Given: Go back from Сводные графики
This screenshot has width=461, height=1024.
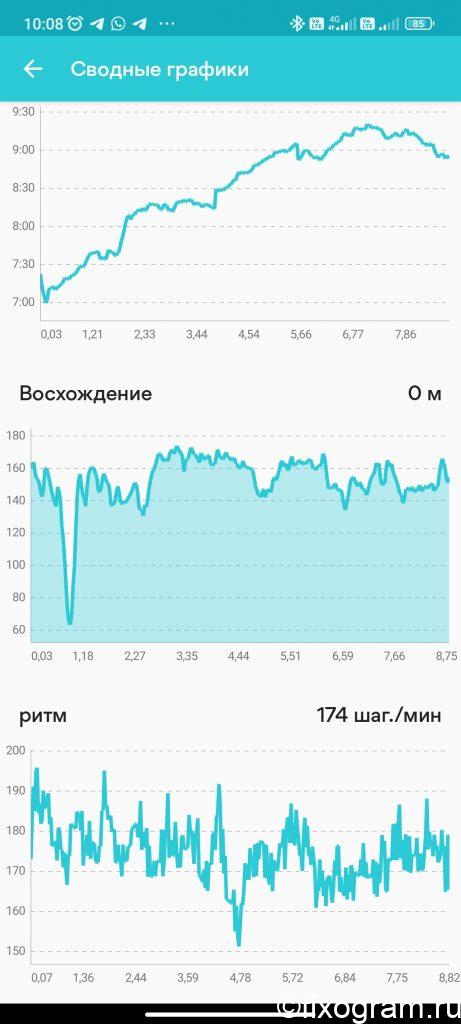Looking at the screenshot, I should pyautogui.click(x=33, y=69).
